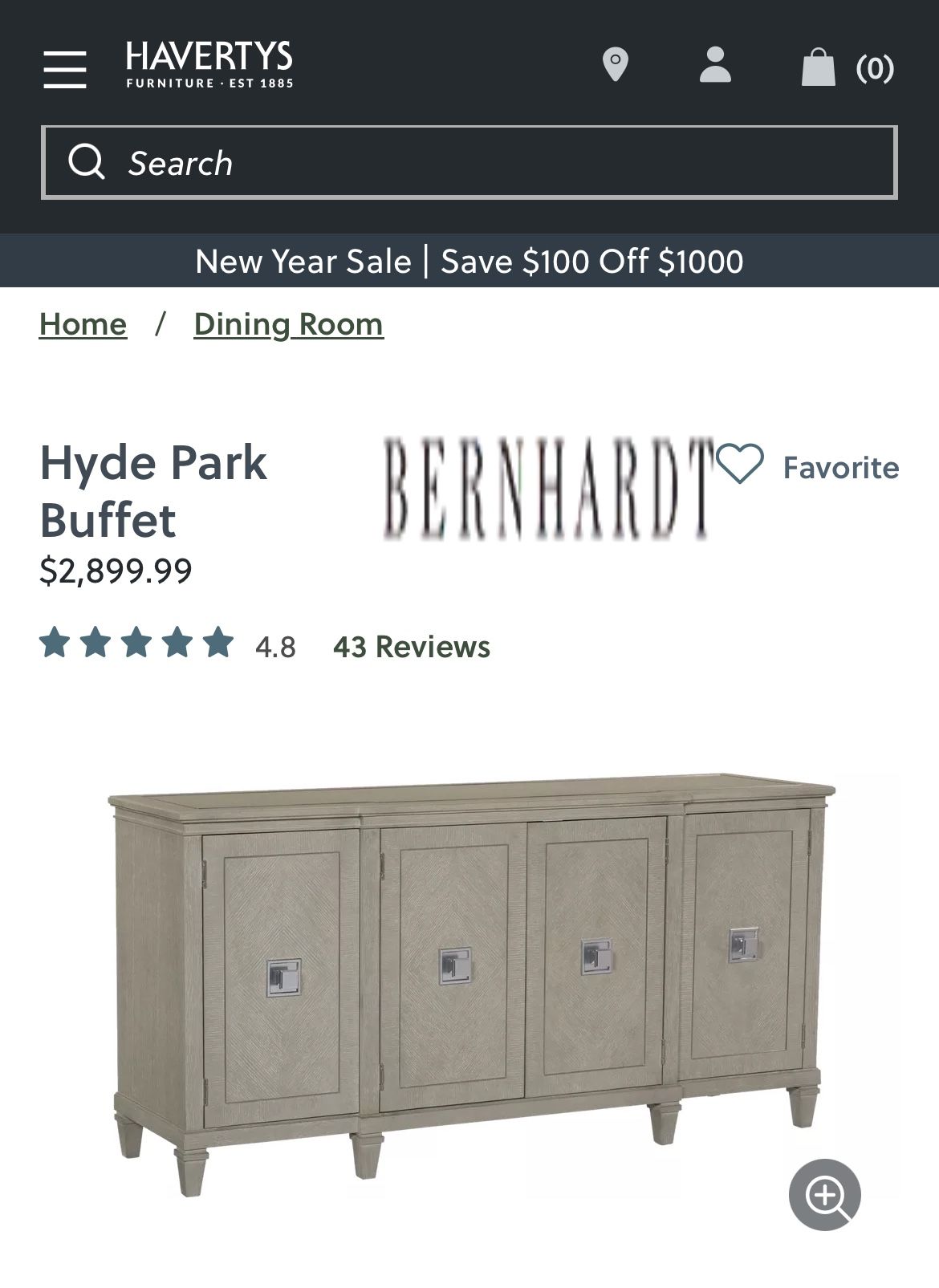Favorite the Hyde Park Buffet
The width and height of the screenshot is (939, 1288).
point(807,466)
